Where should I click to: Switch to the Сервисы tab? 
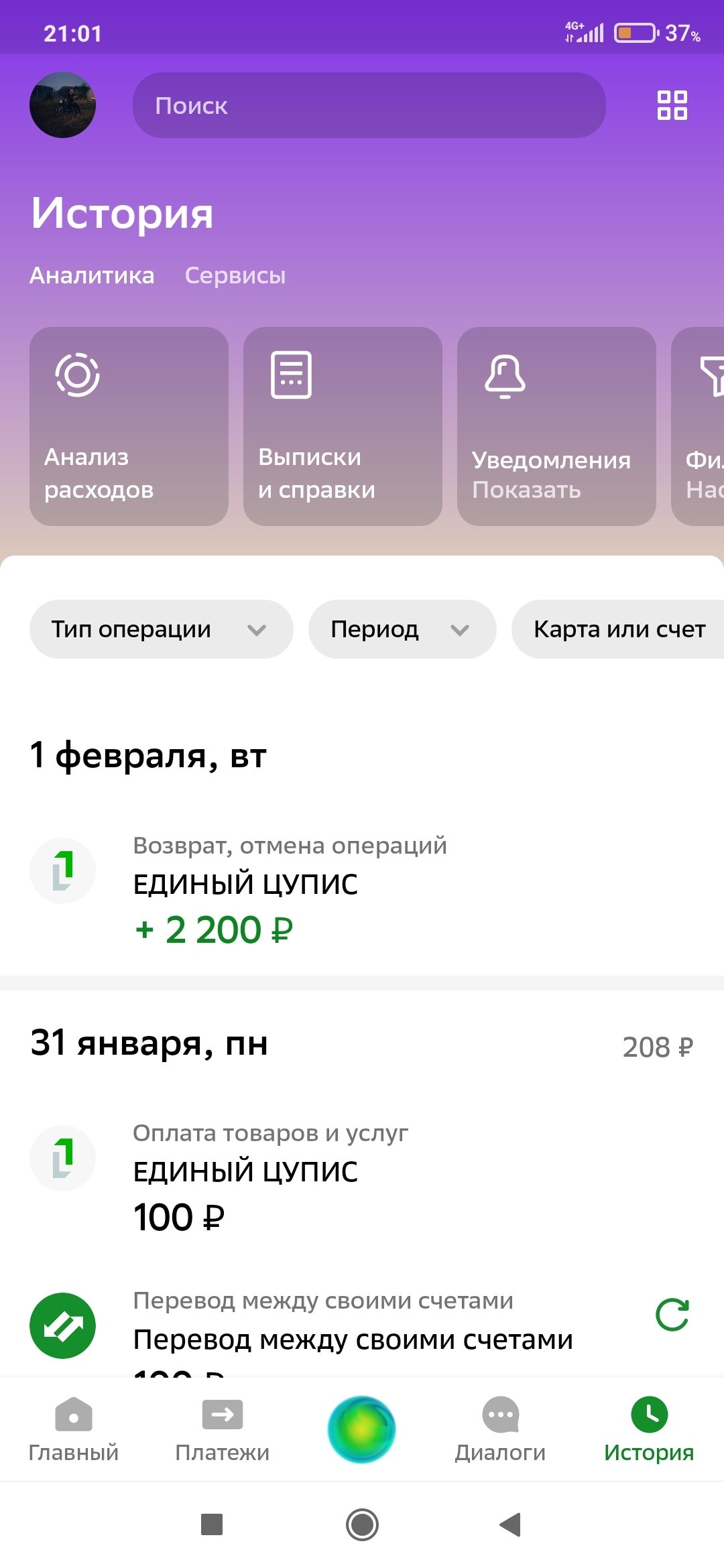click(x=235, y=275)
